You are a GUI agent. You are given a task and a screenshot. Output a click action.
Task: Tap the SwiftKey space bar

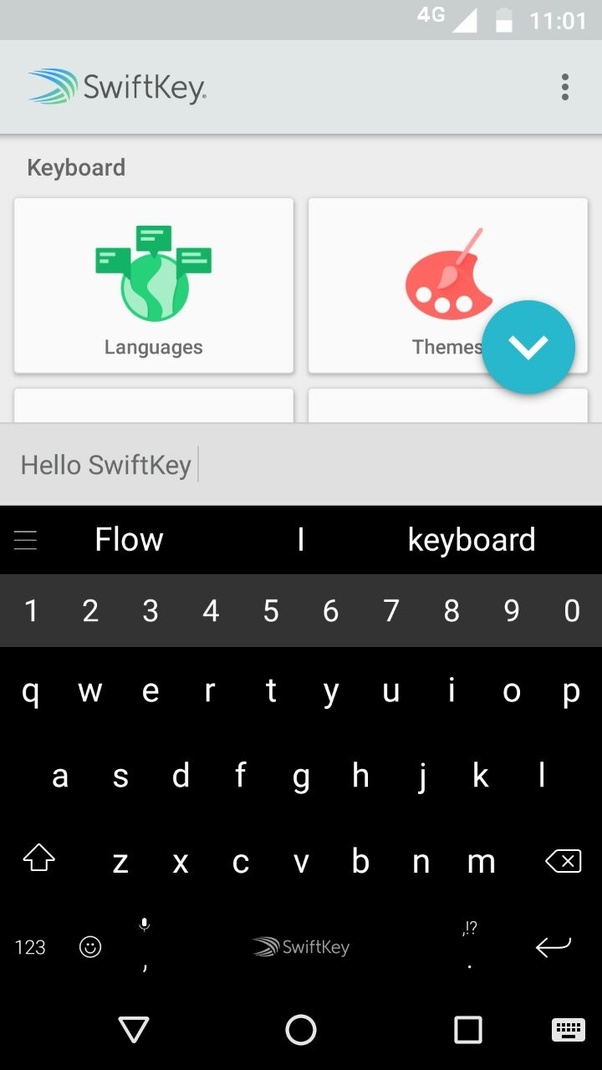click(301, 947)
